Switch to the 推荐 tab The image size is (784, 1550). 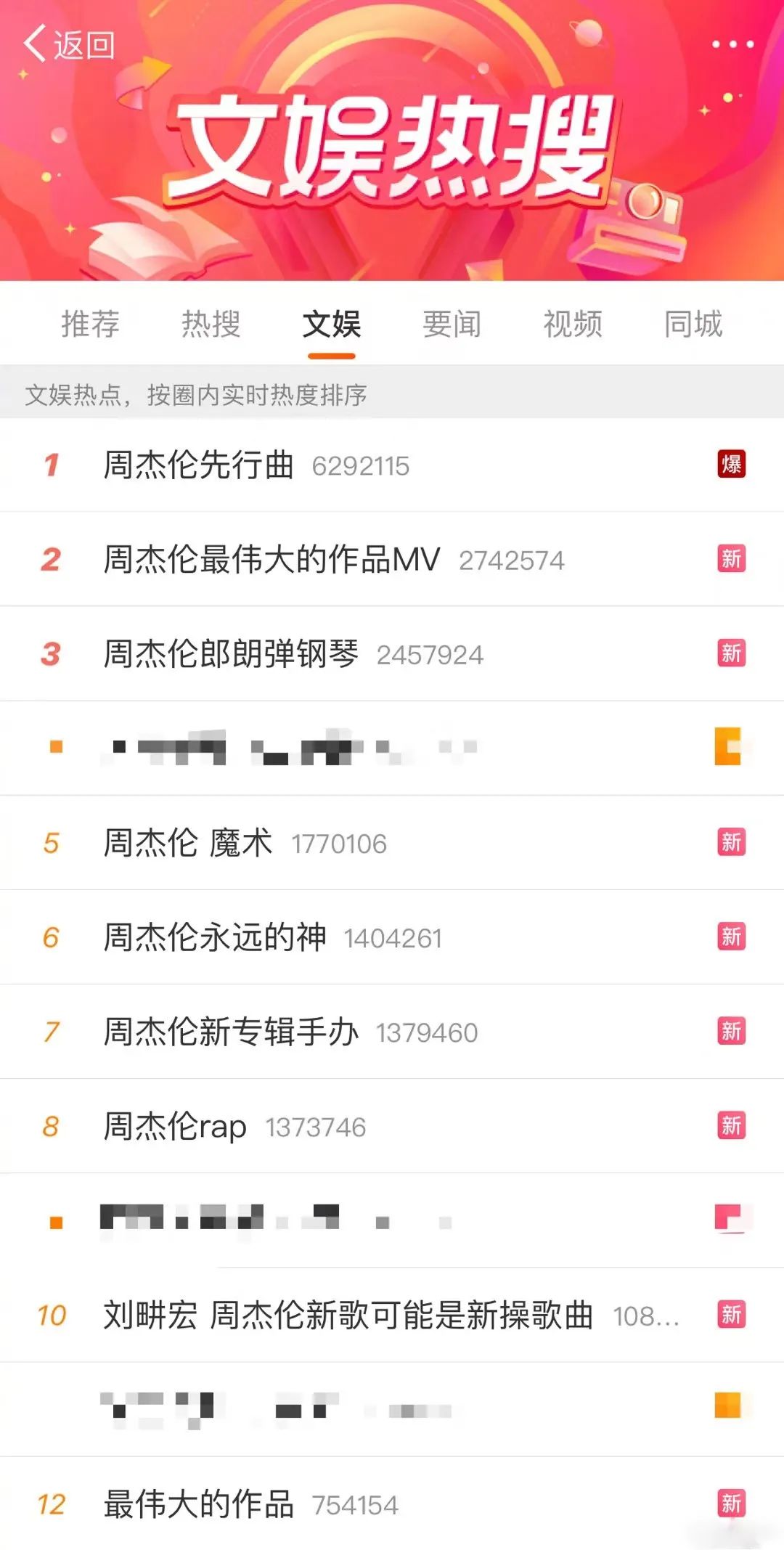pyautogui.click(x=90, y=324)
